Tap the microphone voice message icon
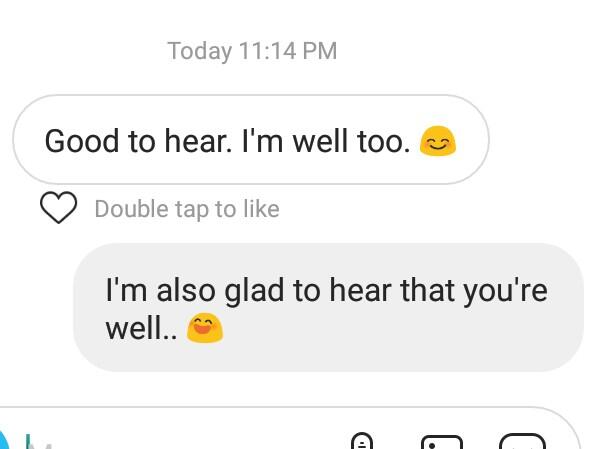The height and width of the screenshot is (449, 612). coord(362,441)
